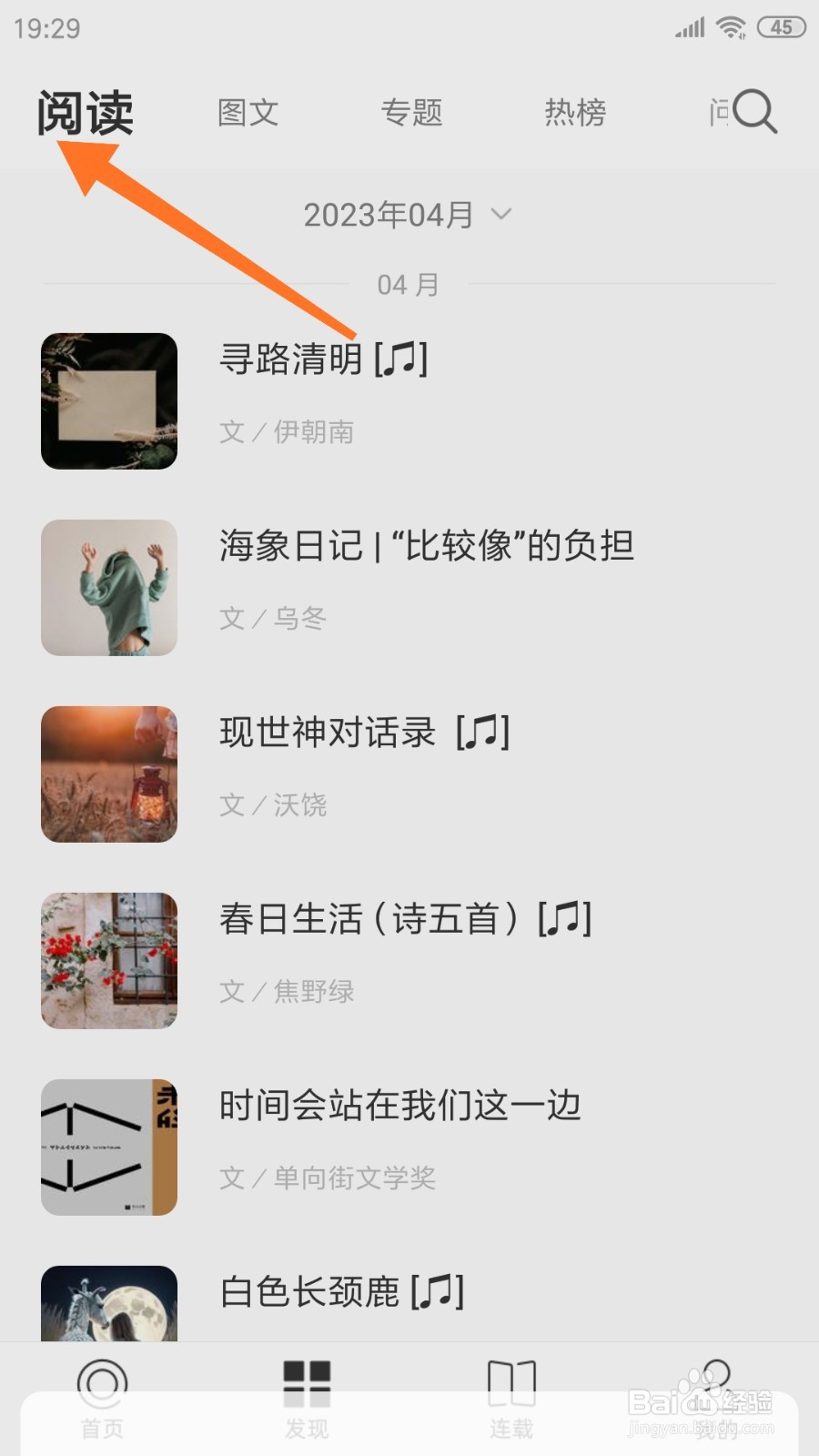
Task: Switch to the 图文 tab
Action: coord(247,112)
